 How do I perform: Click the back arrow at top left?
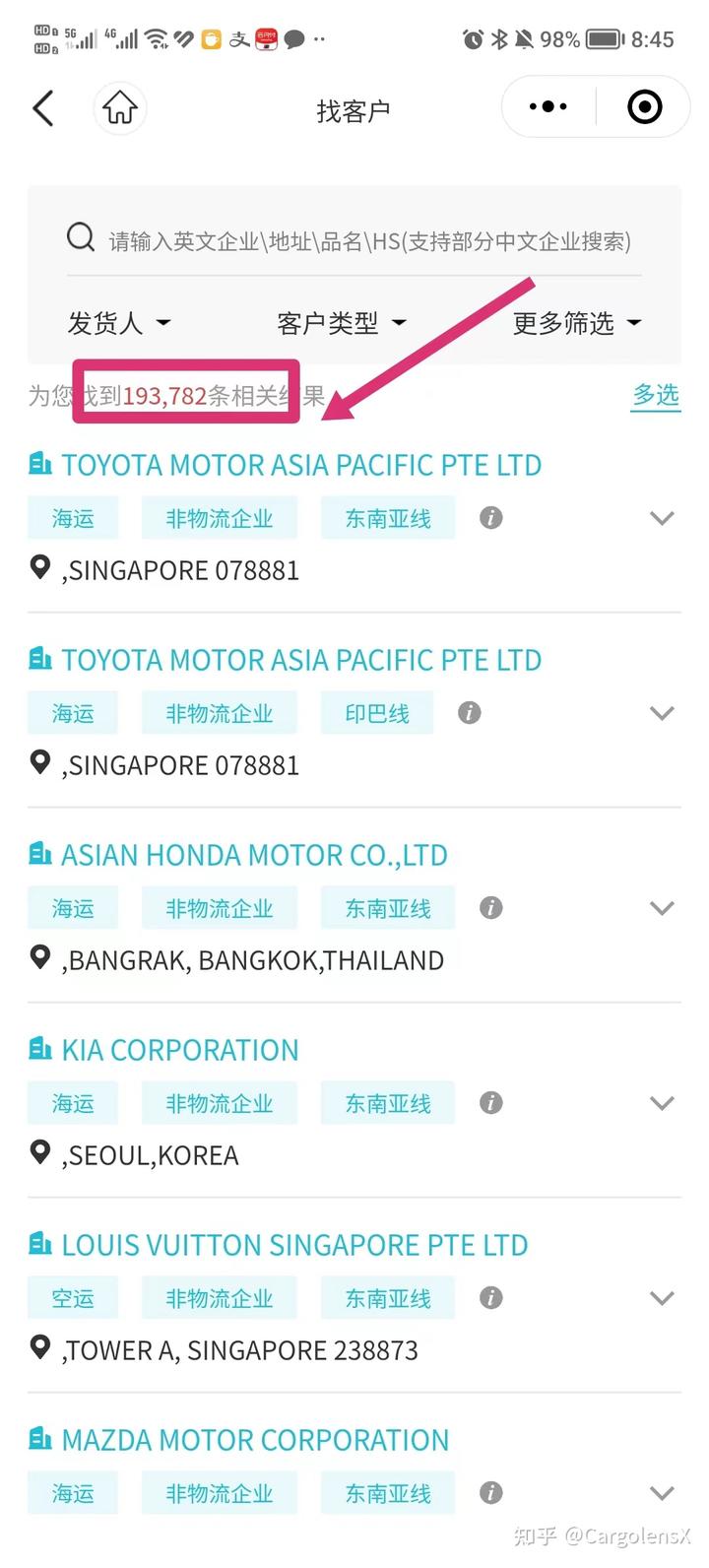click(42, 108)
